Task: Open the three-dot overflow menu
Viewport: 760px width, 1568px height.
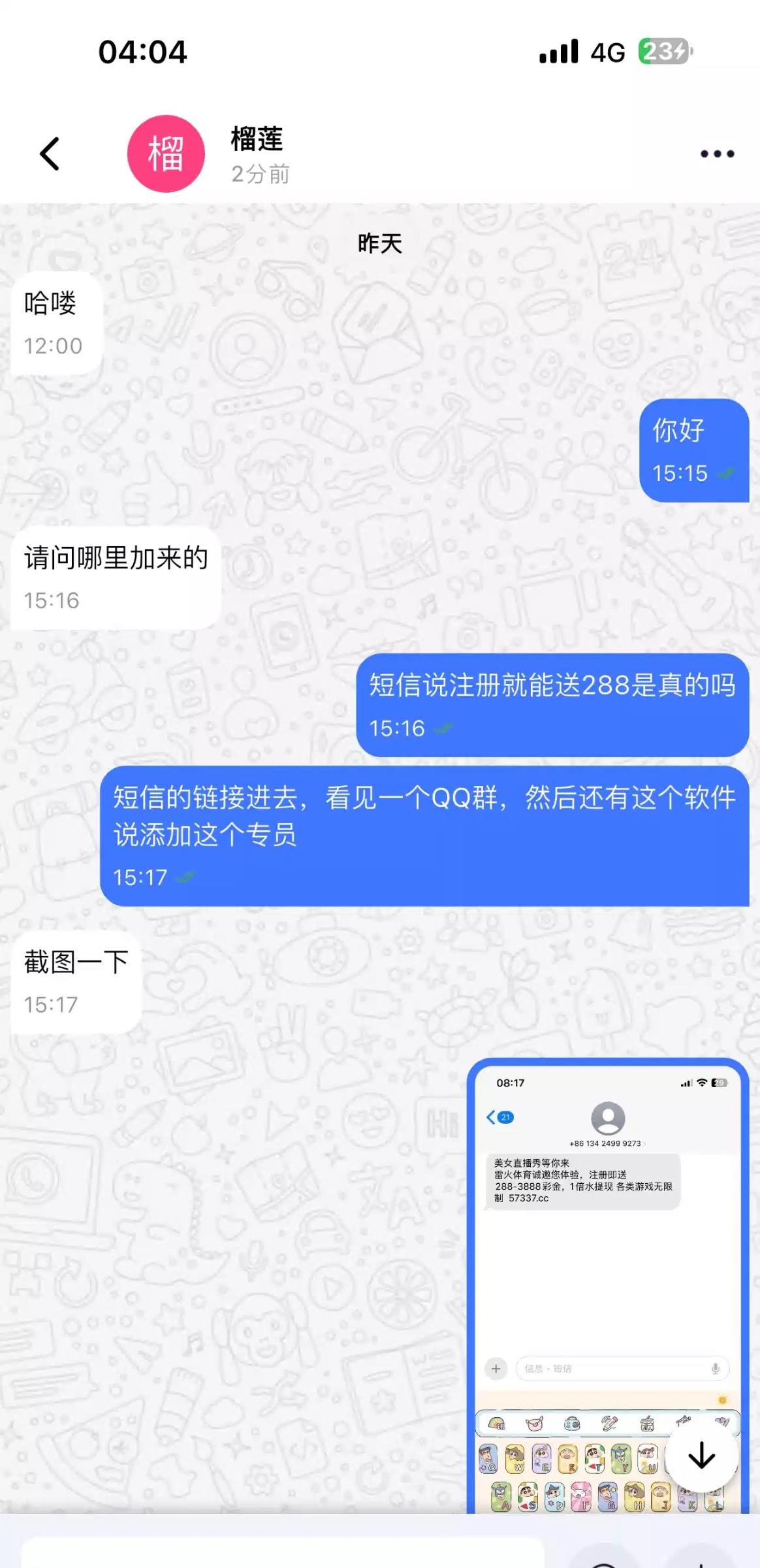Action: click(717, 154)
